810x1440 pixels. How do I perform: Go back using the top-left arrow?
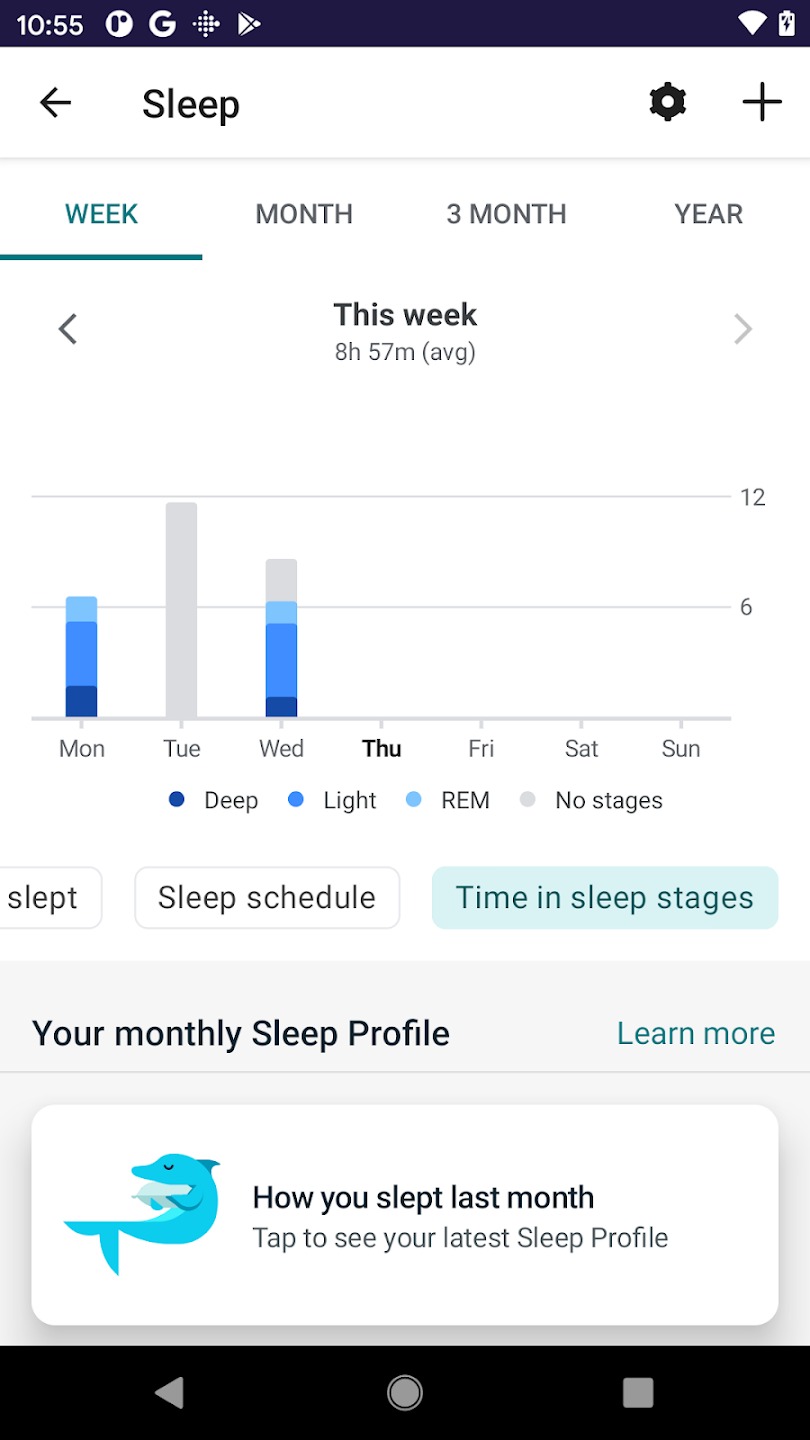(56, 103)
